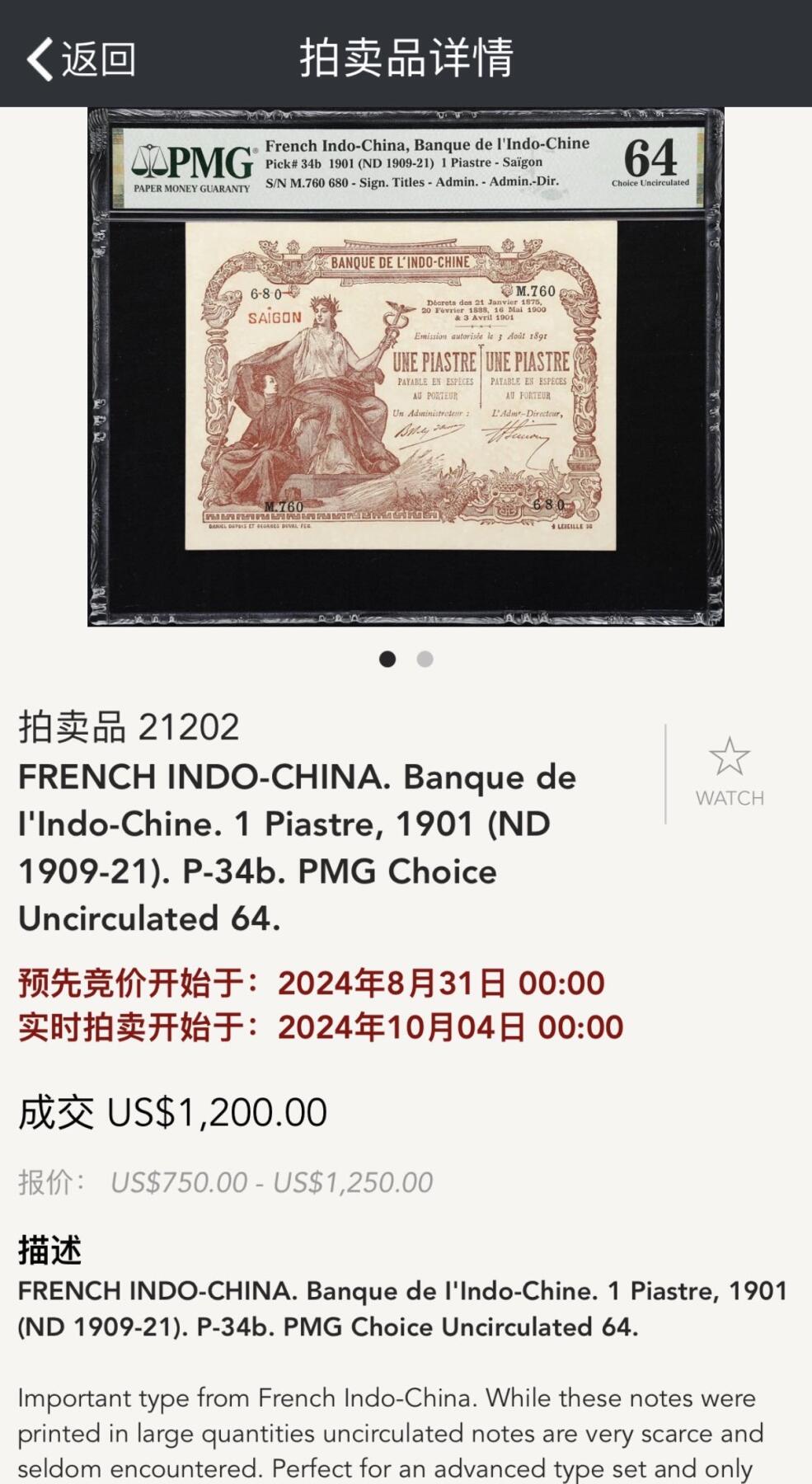This screenshot has height=1484, width=812.
Task: Open the 拍卖品详情 title bar
Action: [x=406, y=57]
